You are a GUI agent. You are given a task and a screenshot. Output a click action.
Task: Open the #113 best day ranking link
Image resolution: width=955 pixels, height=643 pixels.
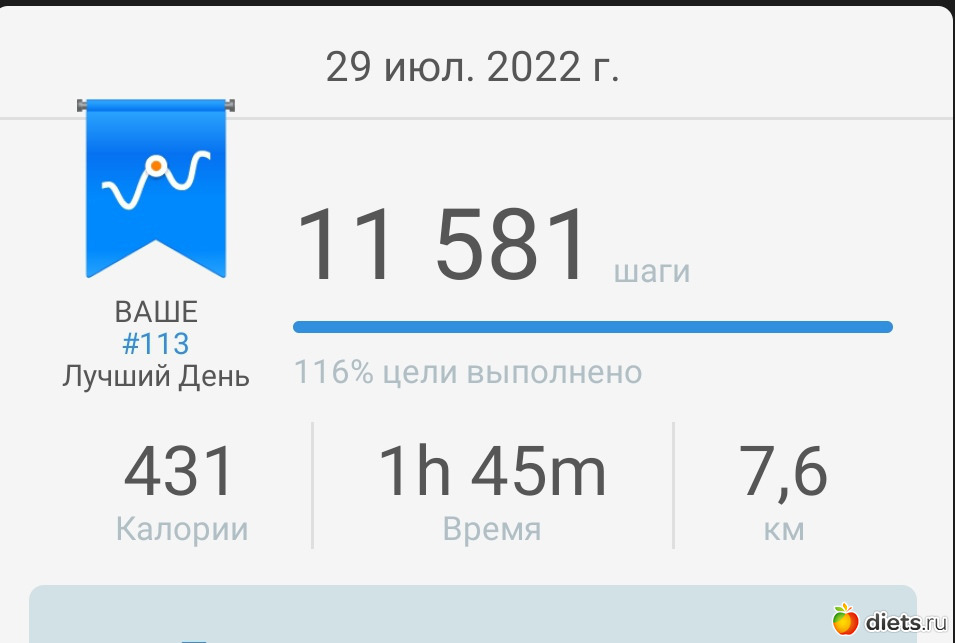(155, 344)
